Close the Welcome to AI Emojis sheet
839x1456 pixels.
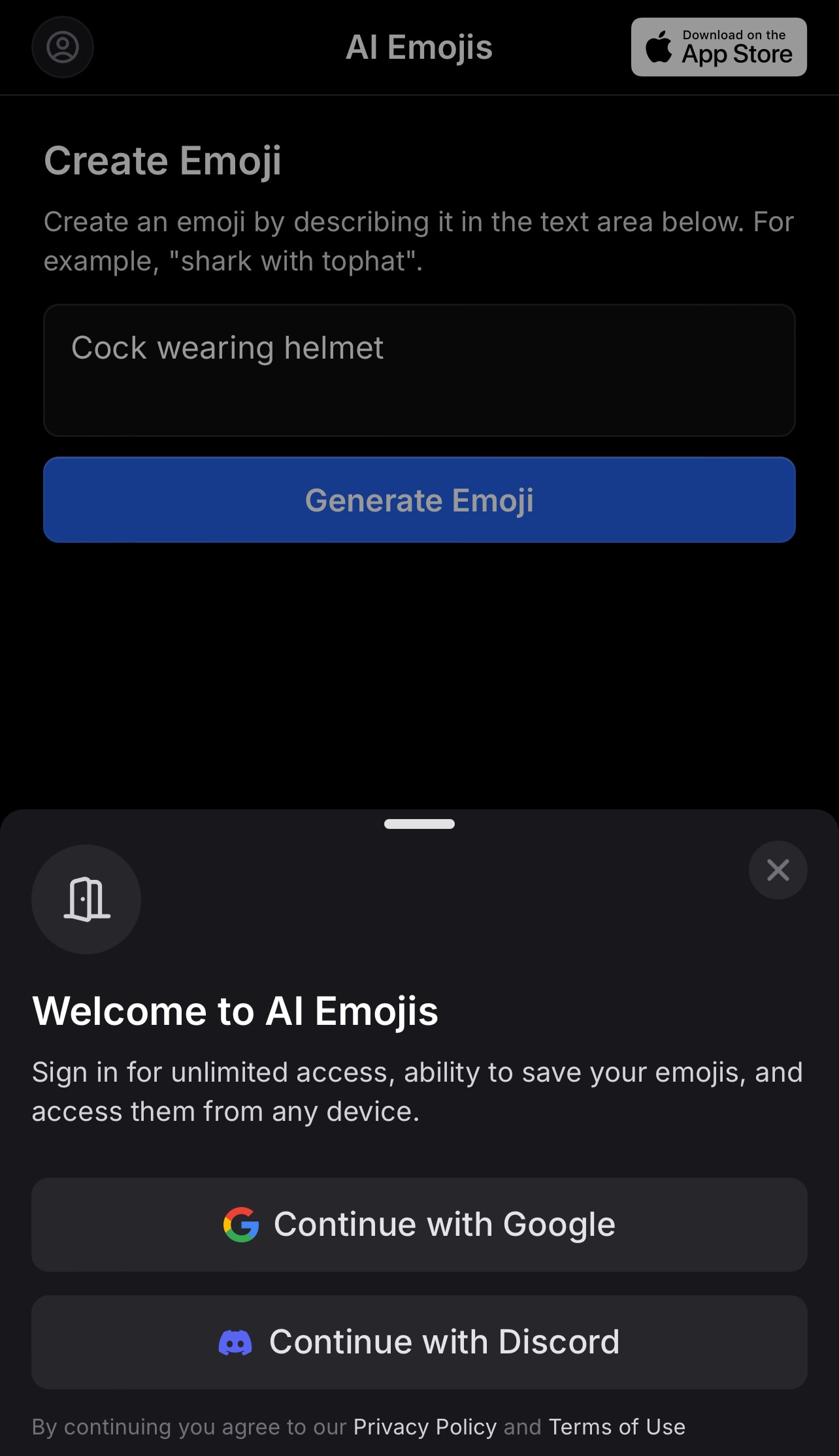click(778, 870)
